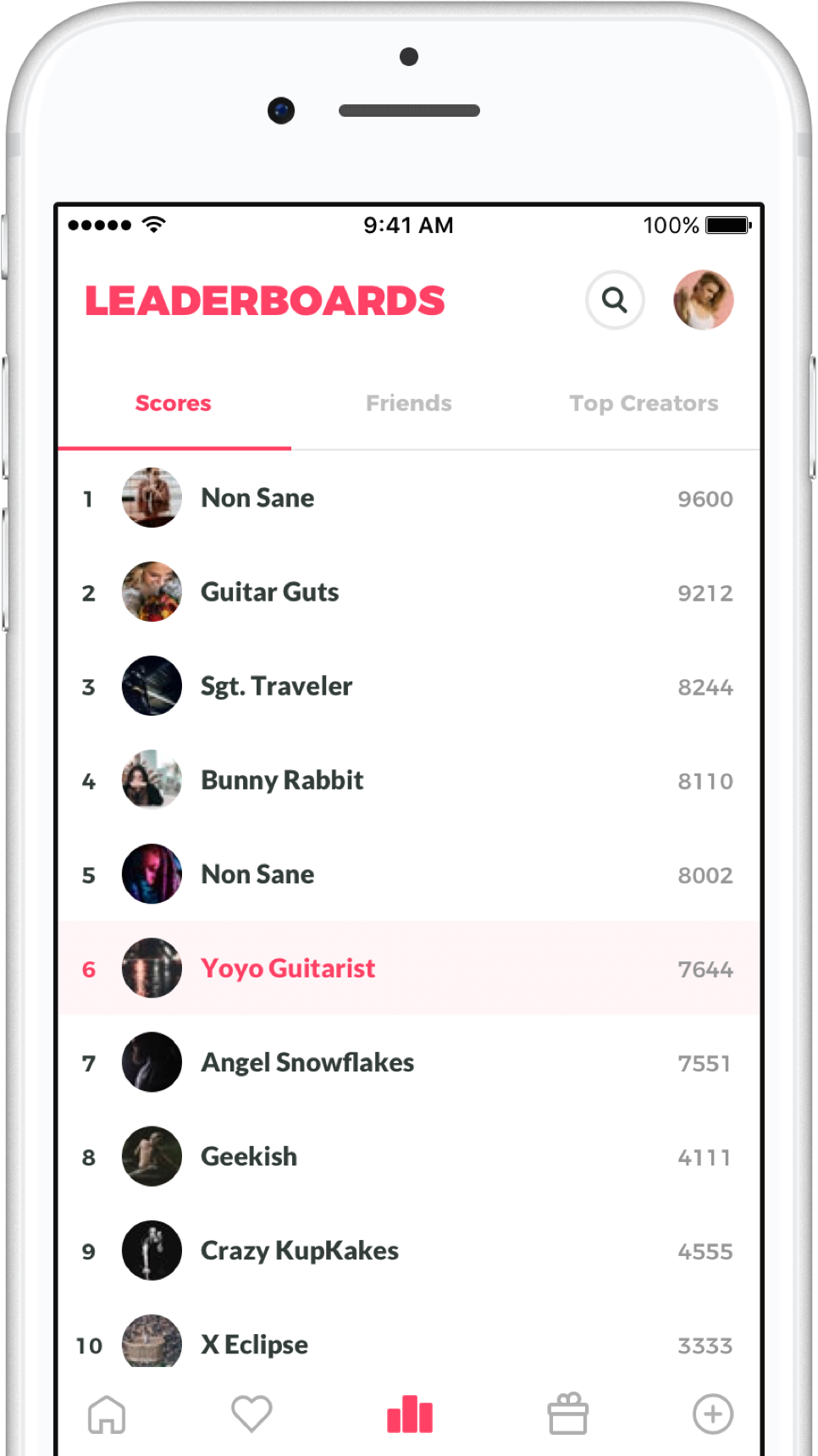Switch to the Friends tab
This screenshot has width=818, height=1456.
click(x=408, y=403)
